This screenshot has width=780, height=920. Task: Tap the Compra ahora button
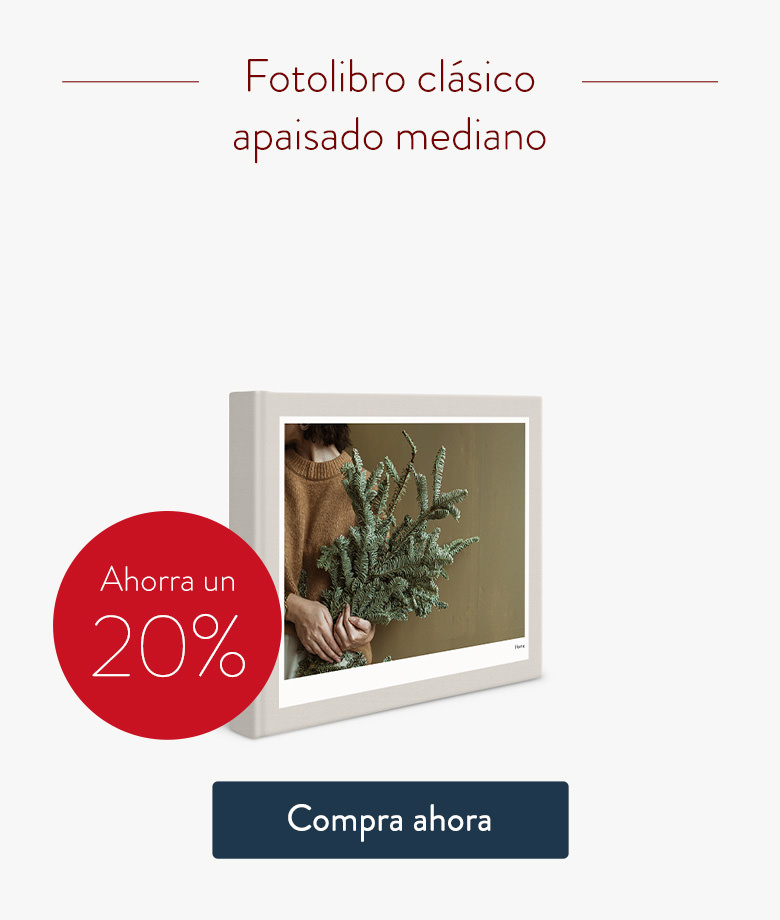tap(390, 820)
